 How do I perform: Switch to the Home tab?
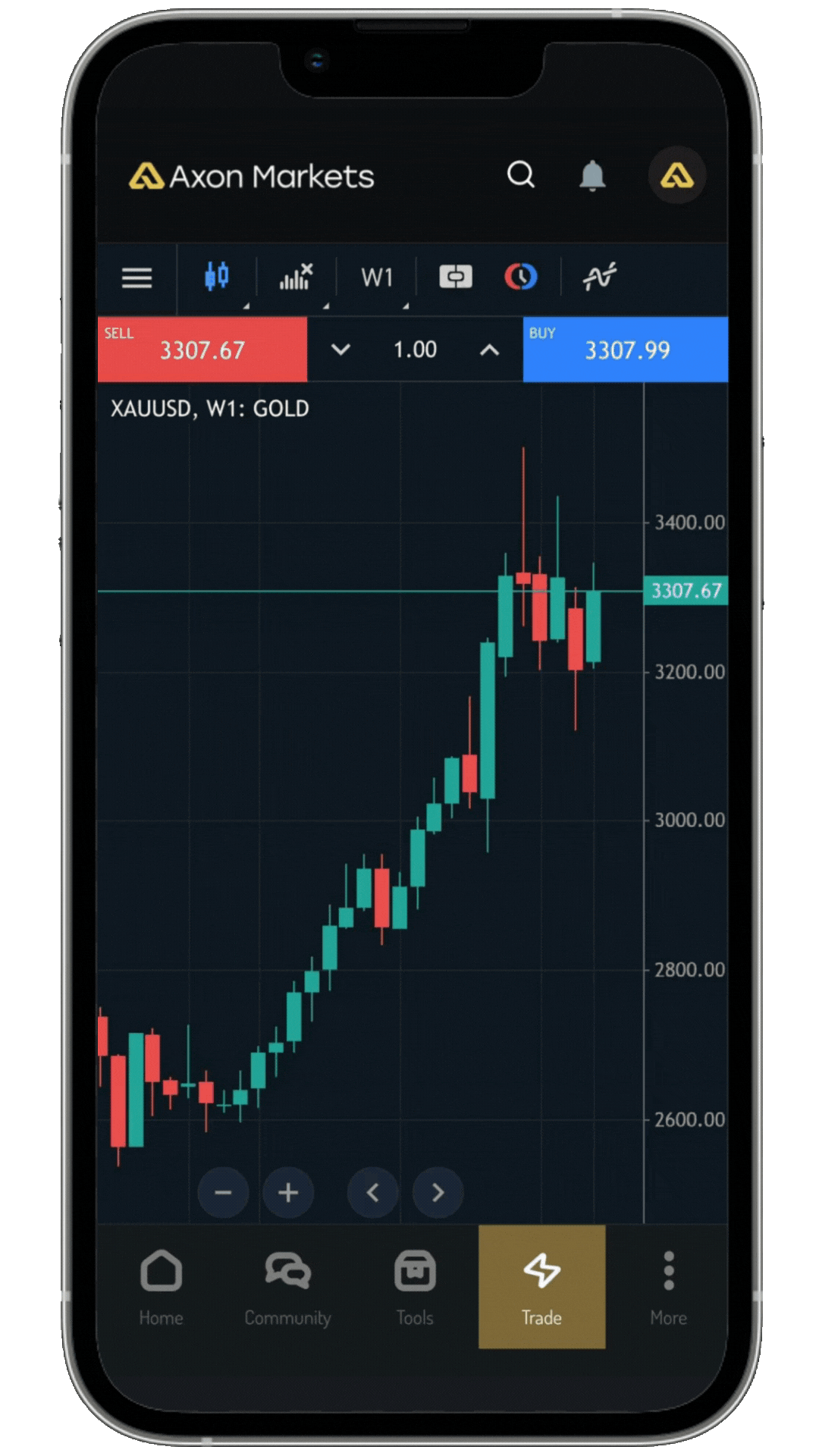click(x=161, y=1288)
